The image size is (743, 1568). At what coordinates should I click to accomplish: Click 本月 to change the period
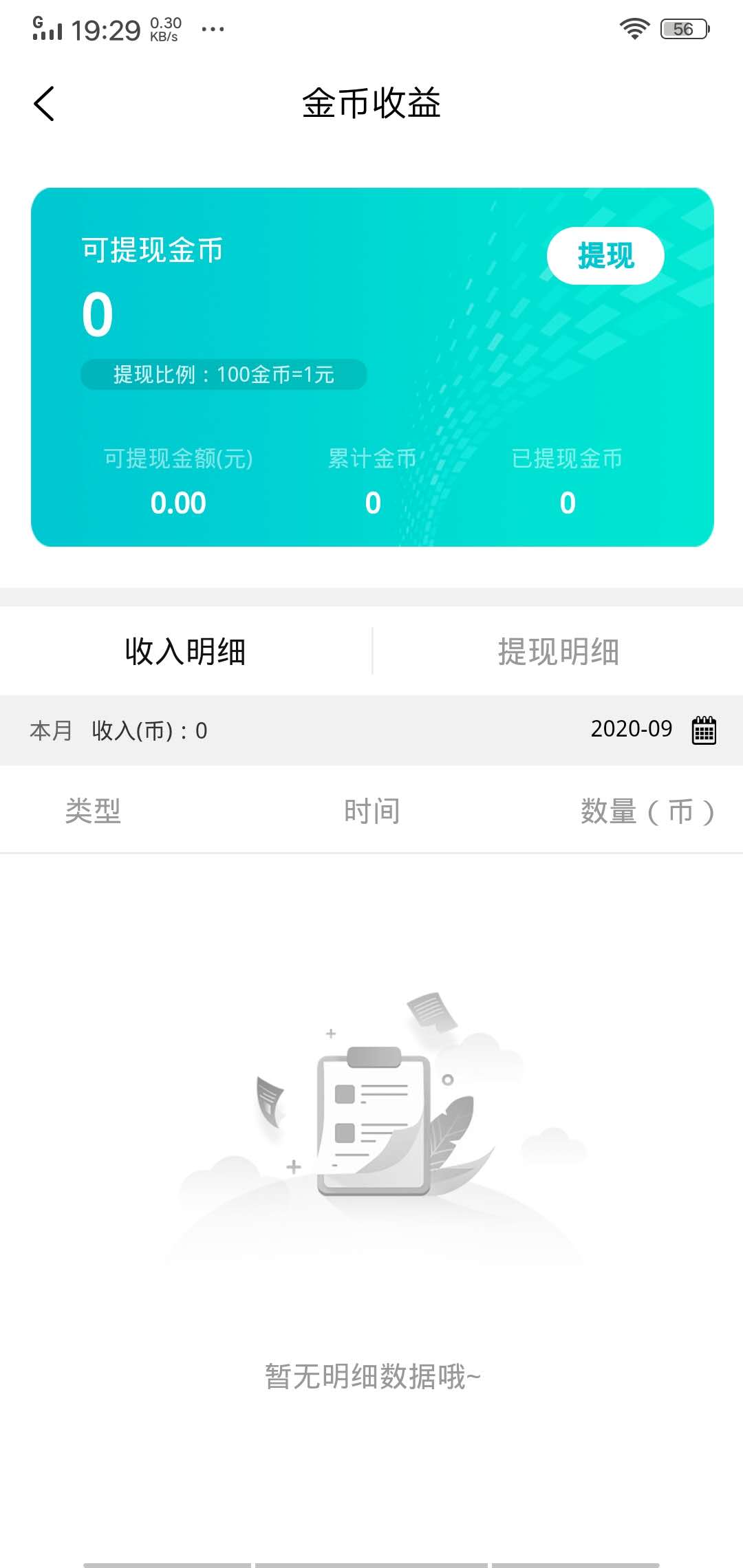(x=52, y=730)
